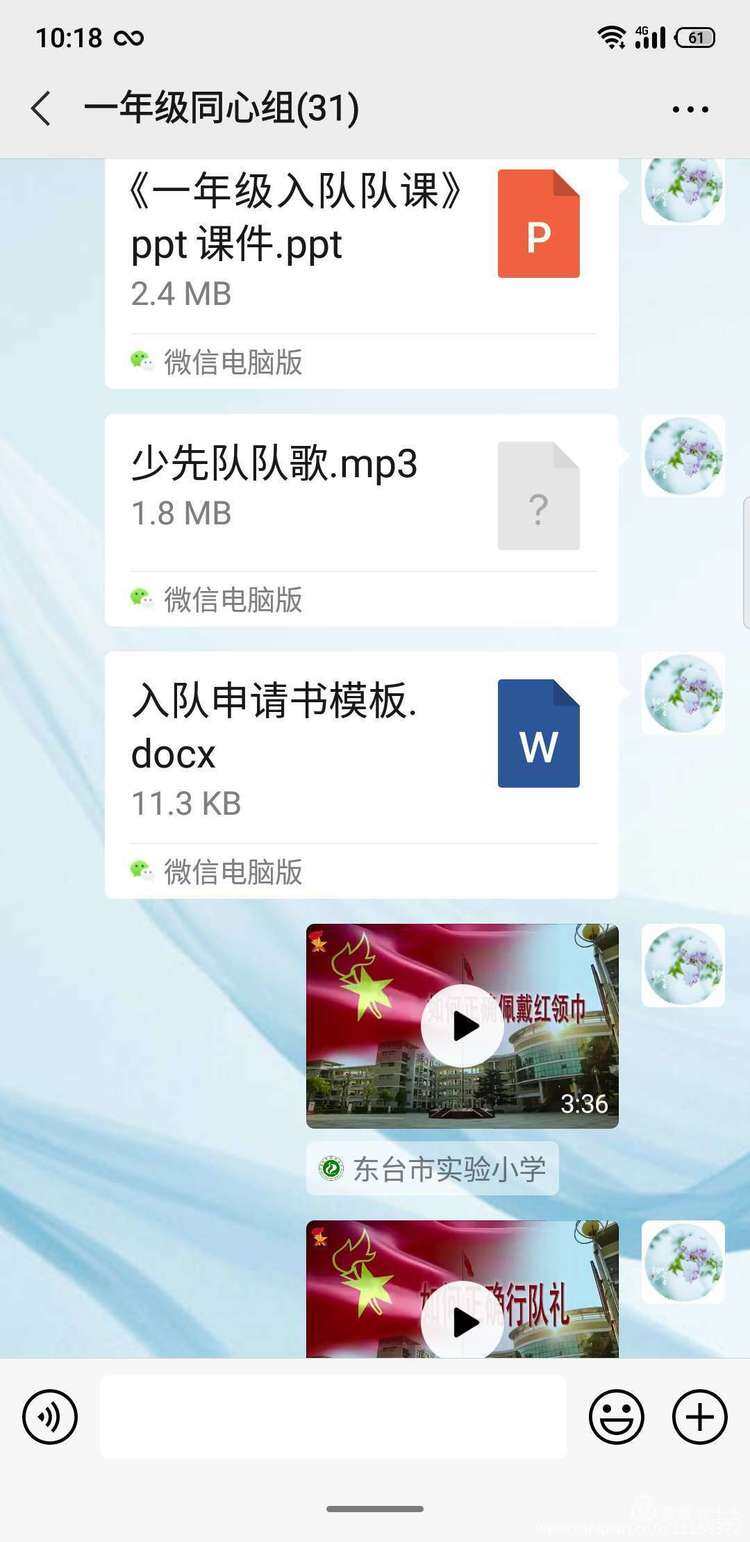Play the 如何正确行队礼 video
This screenshot has width=750, height=1542.
462,1321
